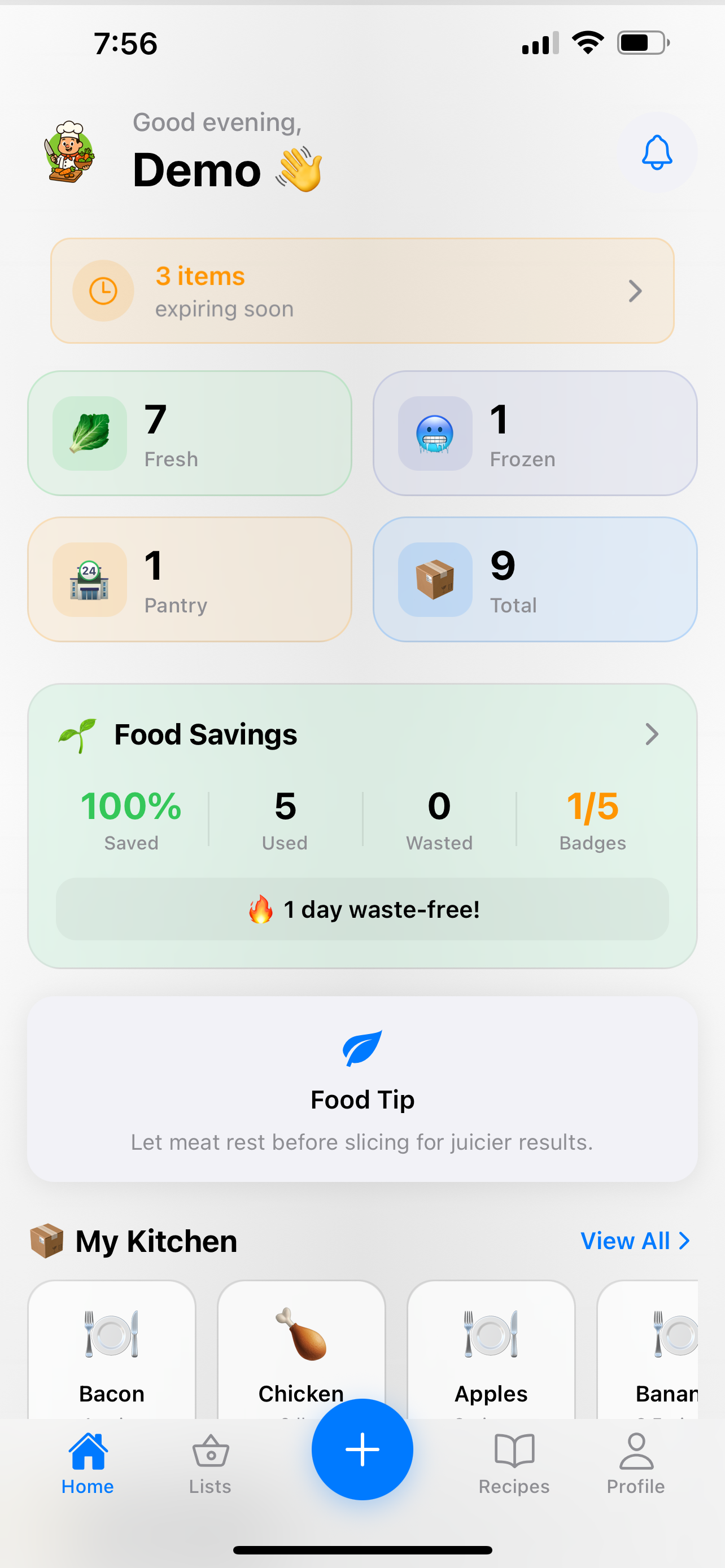Open the Pantry items card
Viewport: 725px width, 1568px height.
189,580
